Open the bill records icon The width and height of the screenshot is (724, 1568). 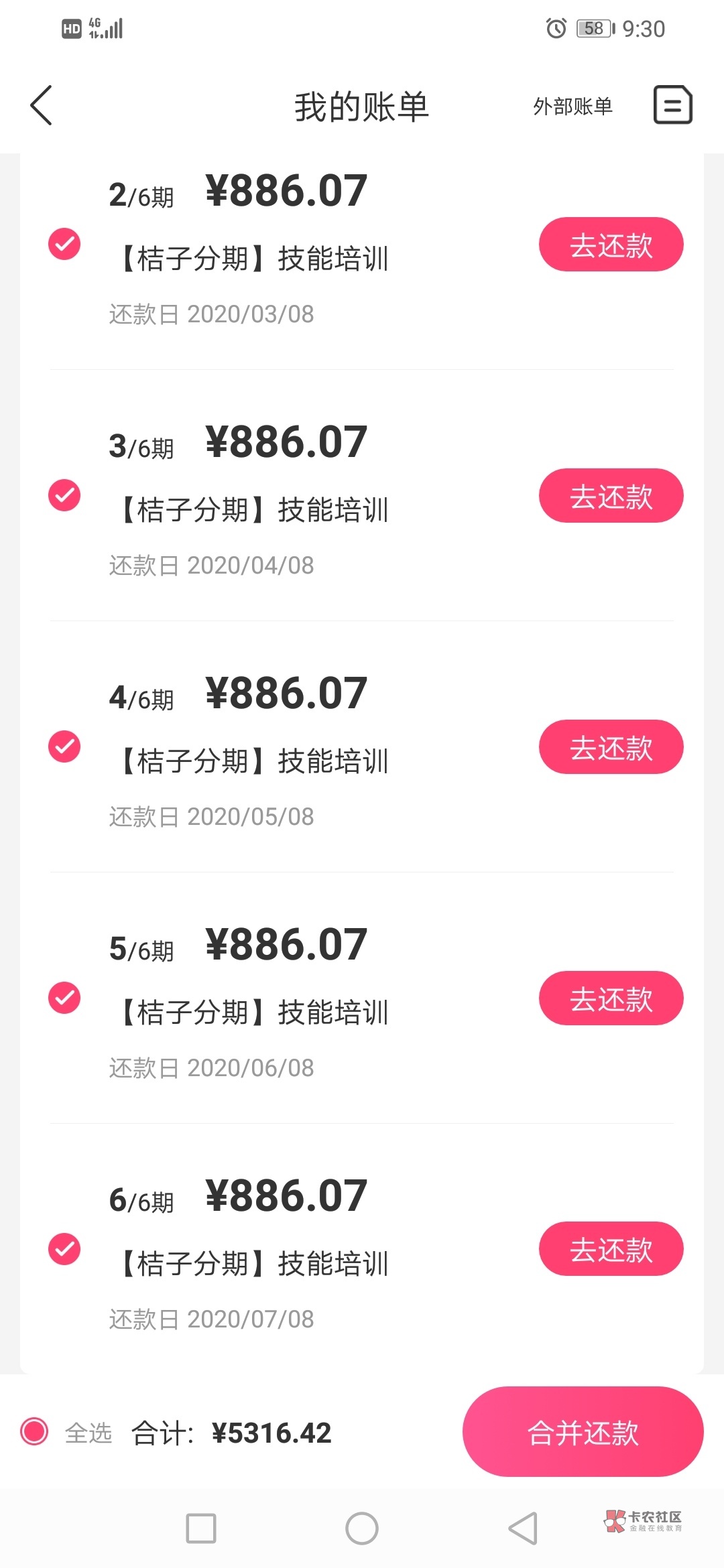pos(672,105)
